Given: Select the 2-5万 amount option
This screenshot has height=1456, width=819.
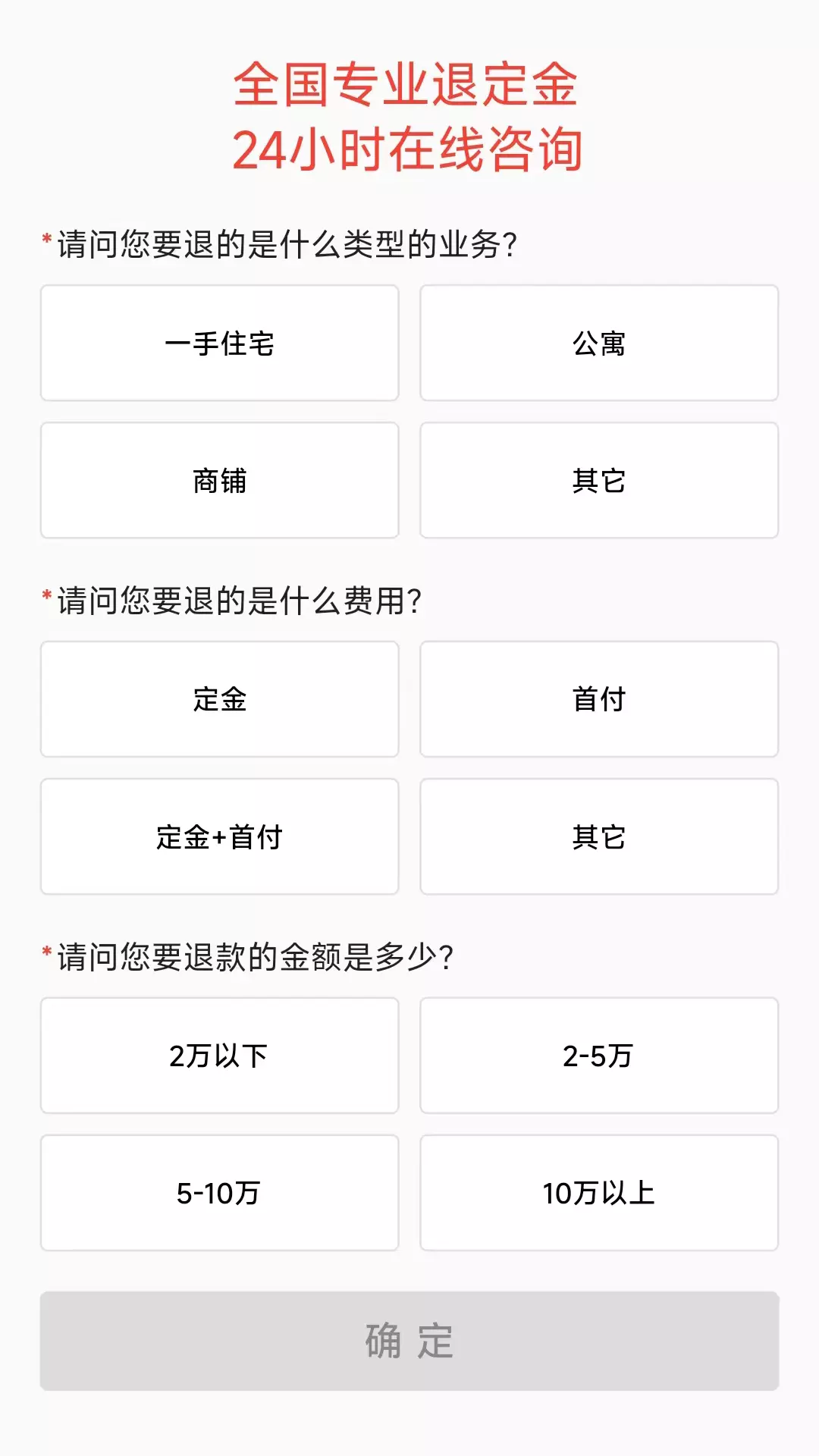Looking at the screenshot, I should pos(599,1056).
